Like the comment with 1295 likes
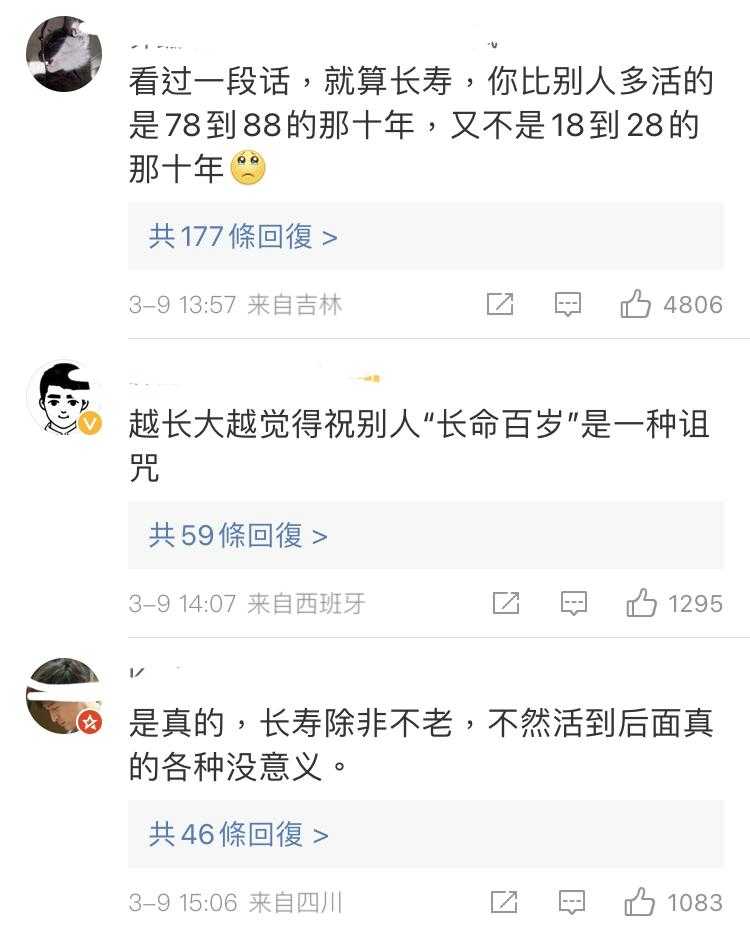Screen dimensions: 750x935 [x=641, y=603]
